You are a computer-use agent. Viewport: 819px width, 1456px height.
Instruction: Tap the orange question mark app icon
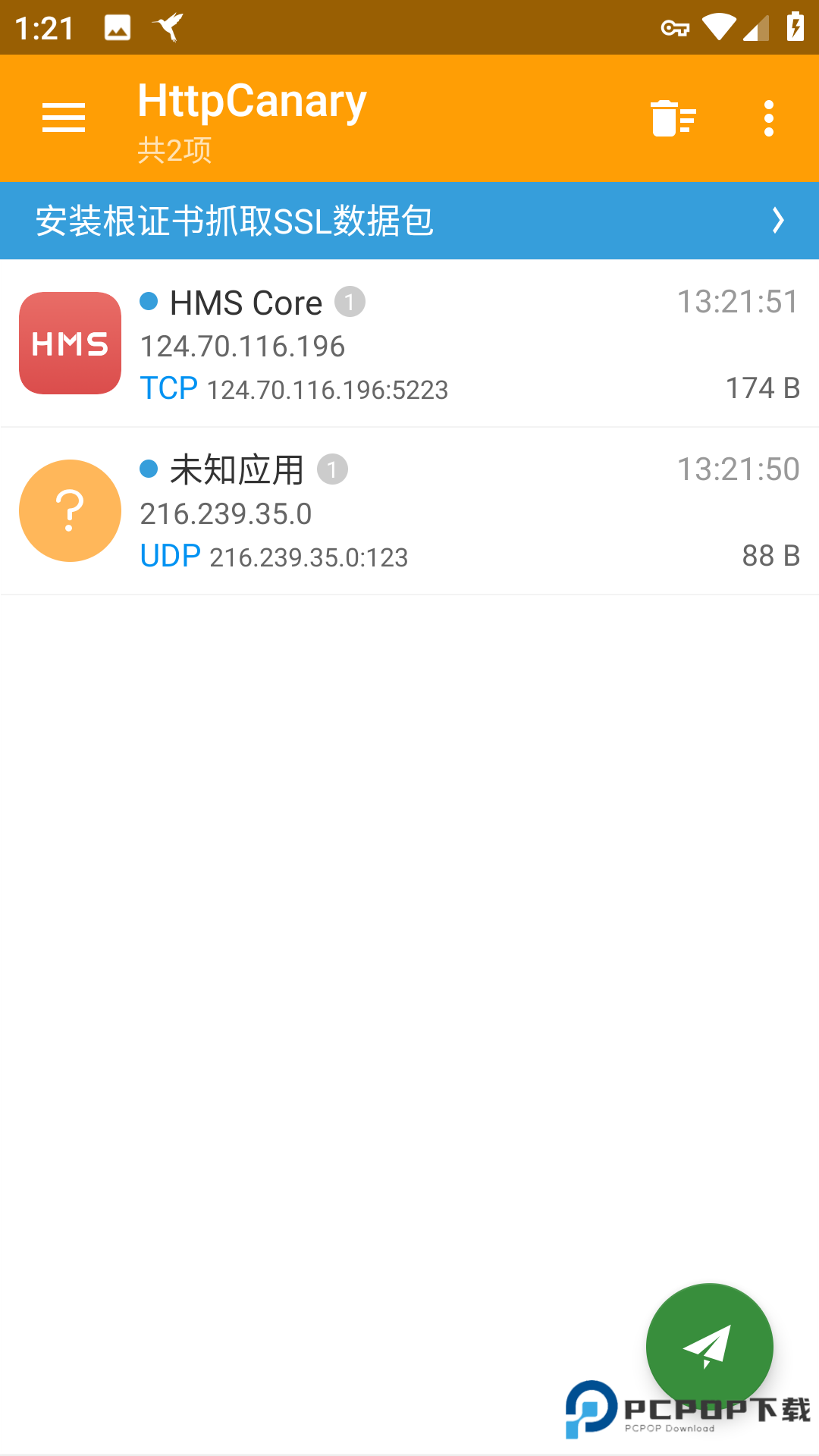[x=69, y=511]
